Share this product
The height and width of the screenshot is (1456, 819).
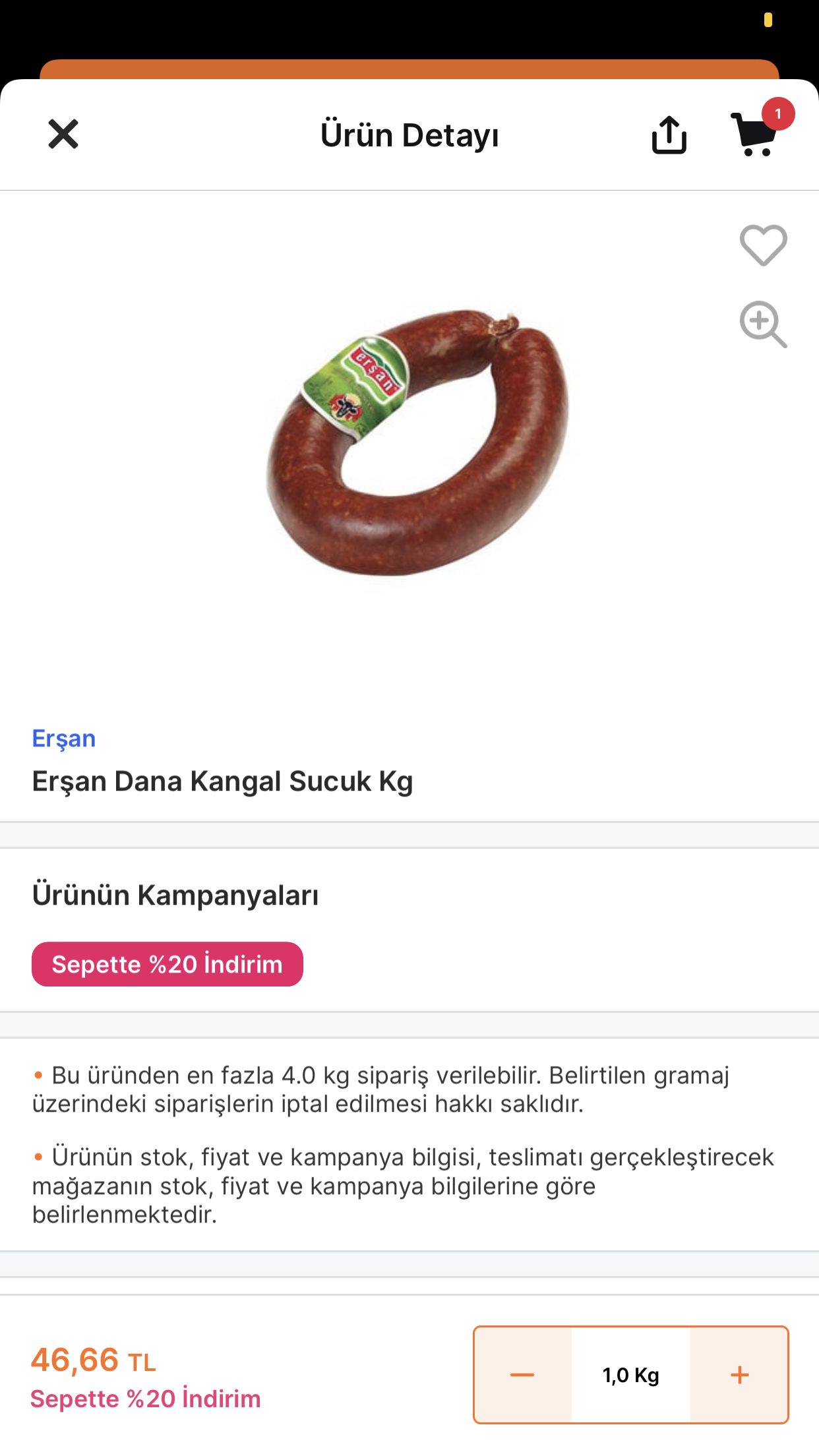click(669, 135)
